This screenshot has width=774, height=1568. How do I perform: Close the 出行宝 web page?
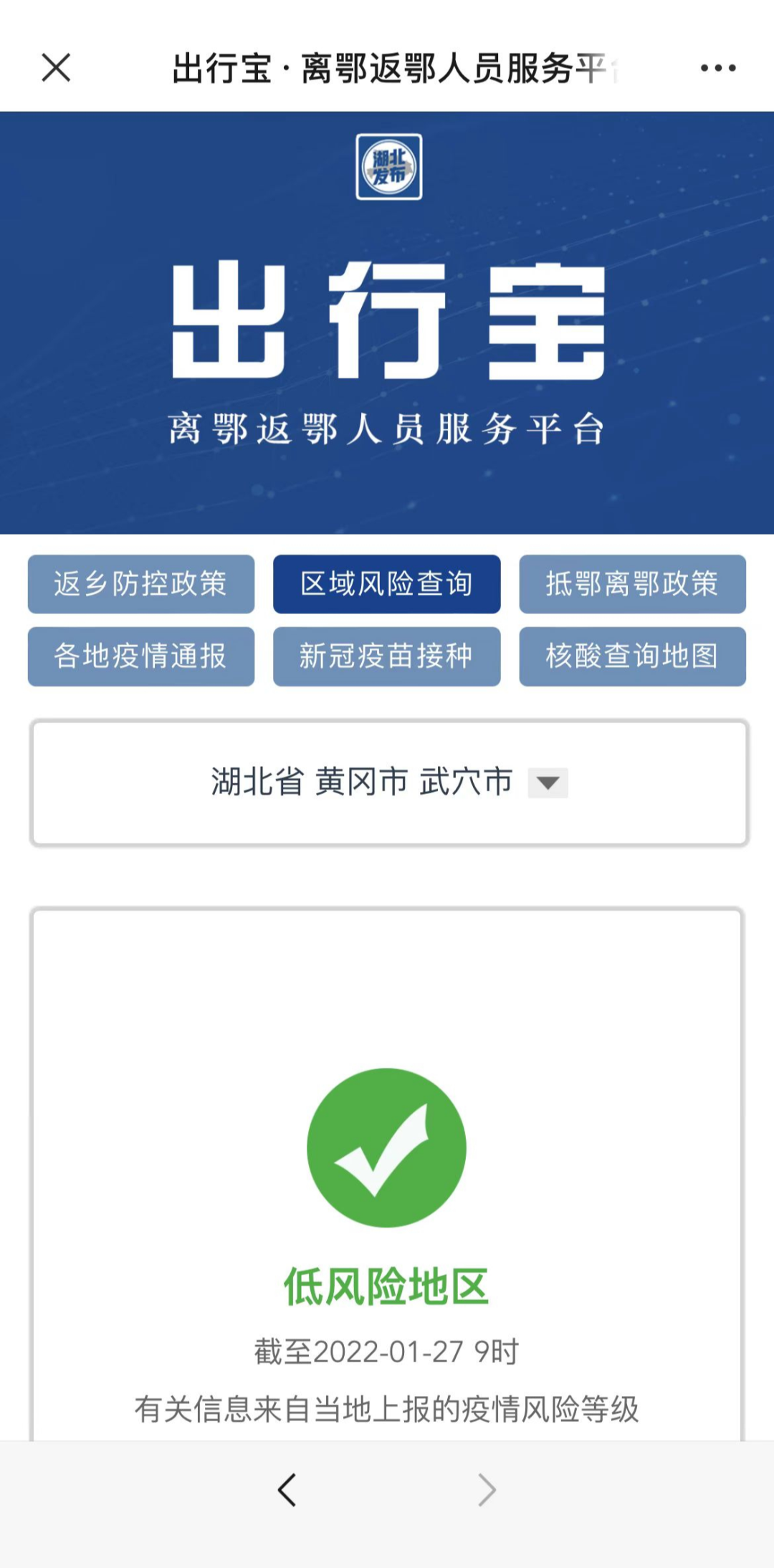(56, 68)
